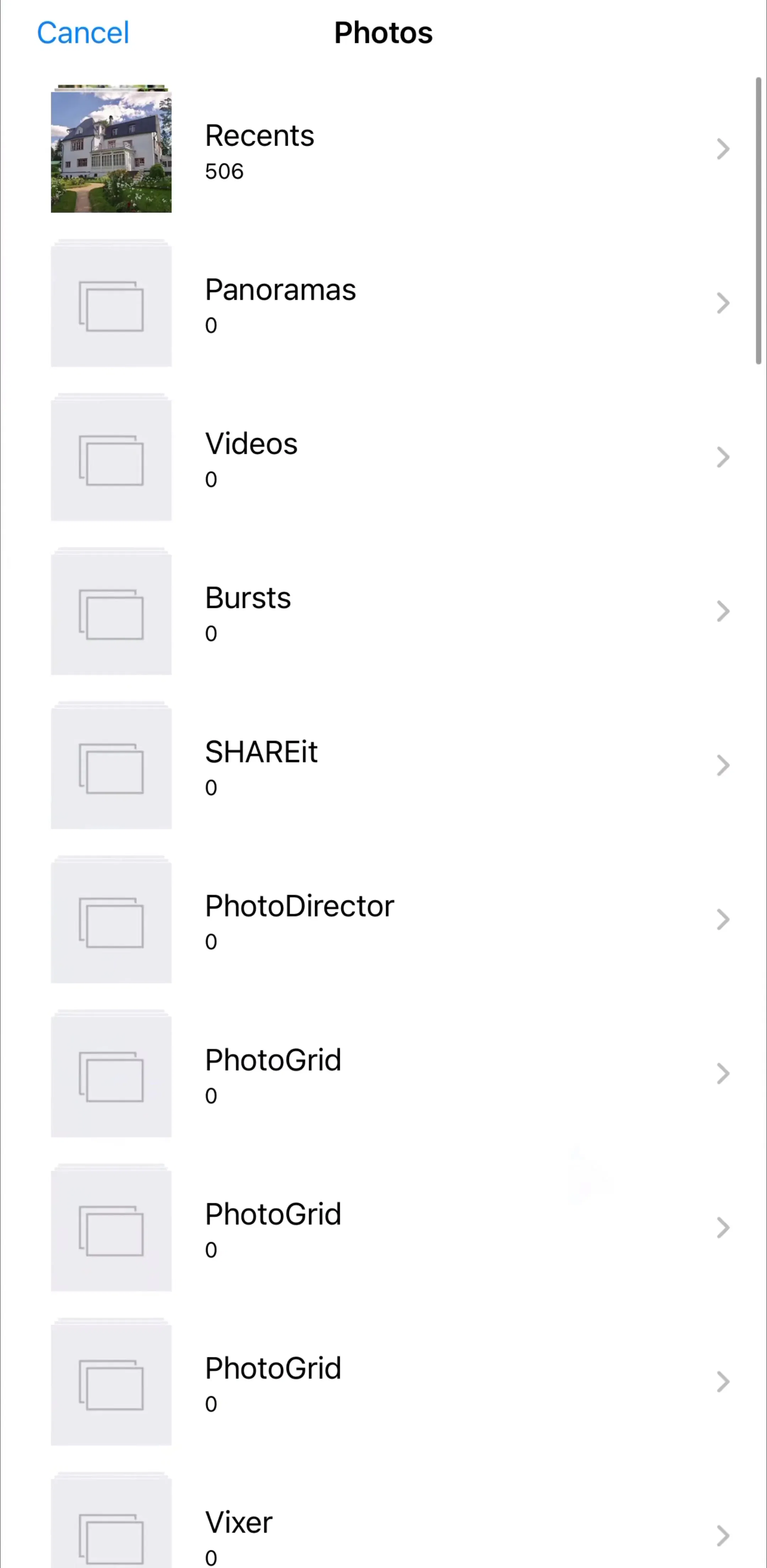
Task: Open the SHAREit album
Action: click(383, 765)
